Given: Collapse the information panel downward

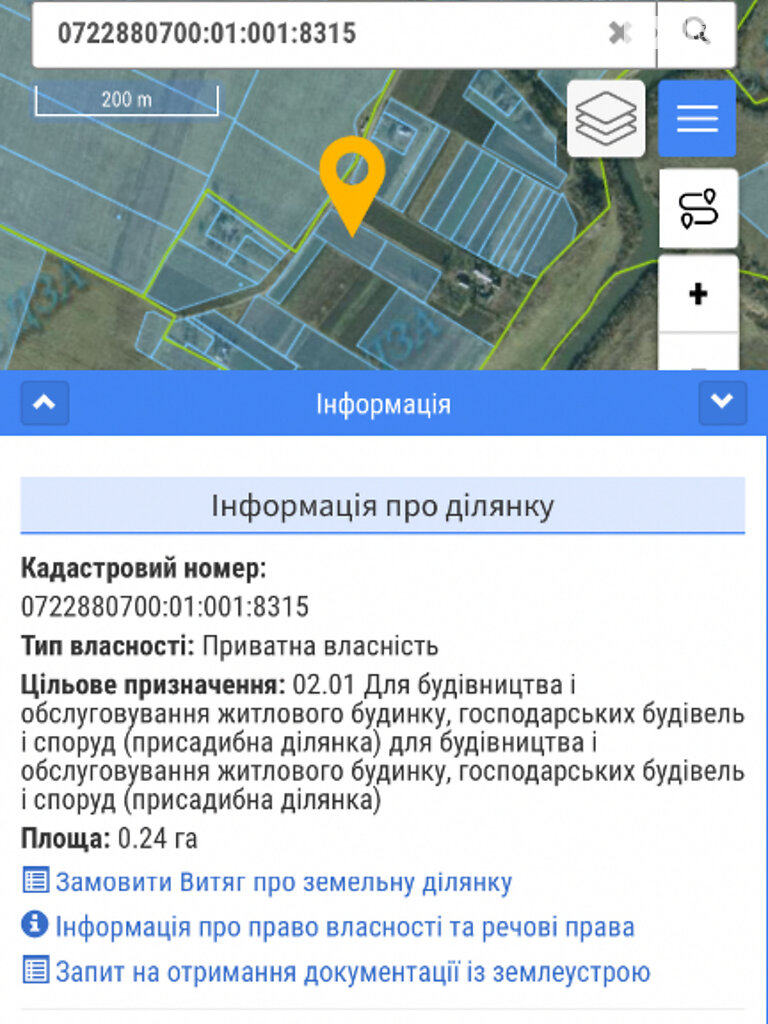Looking at the screenshot, I should click(x=722, y=403).
